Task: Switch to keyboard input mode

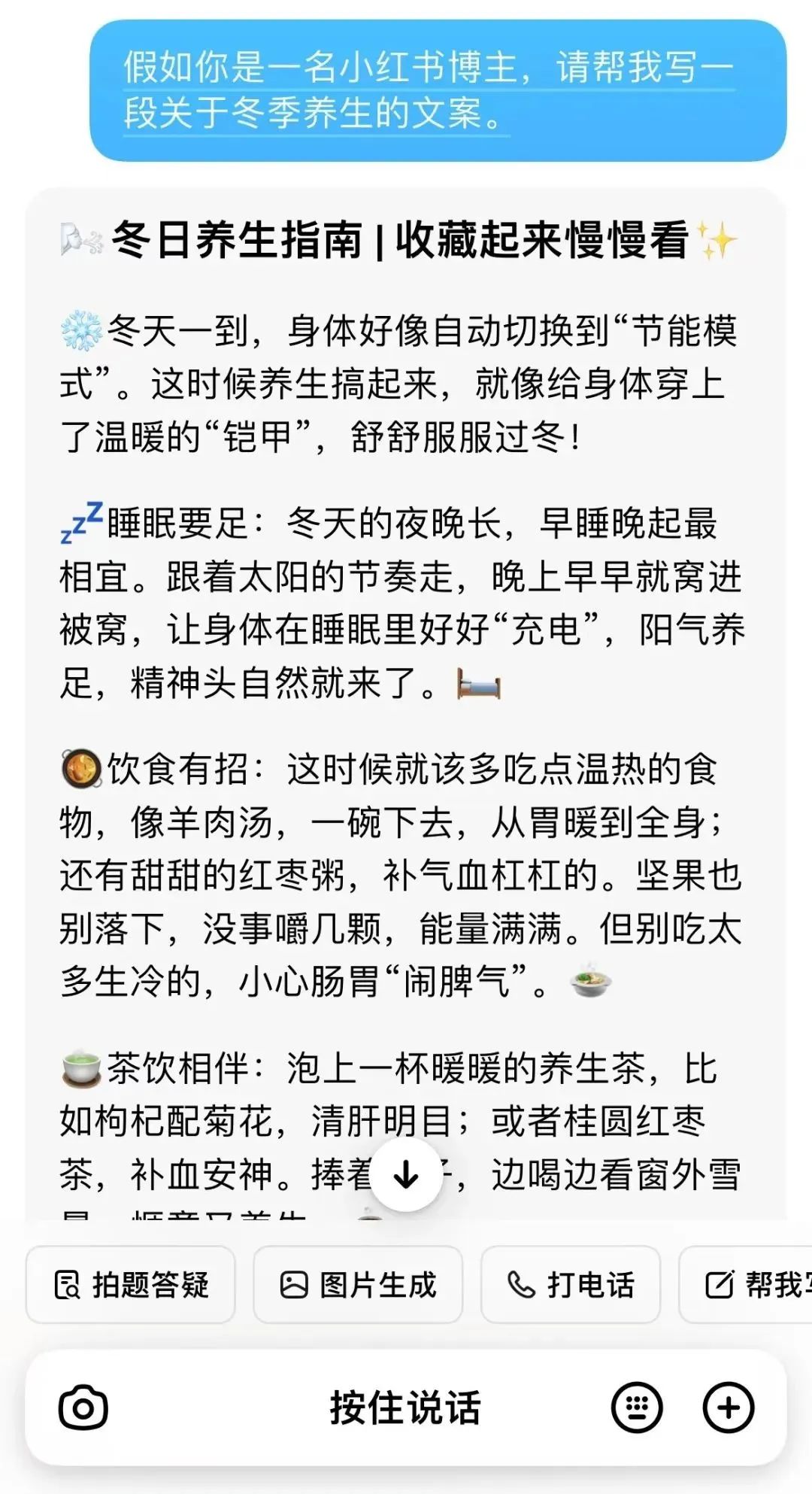Action: [x=638, y=1407]
